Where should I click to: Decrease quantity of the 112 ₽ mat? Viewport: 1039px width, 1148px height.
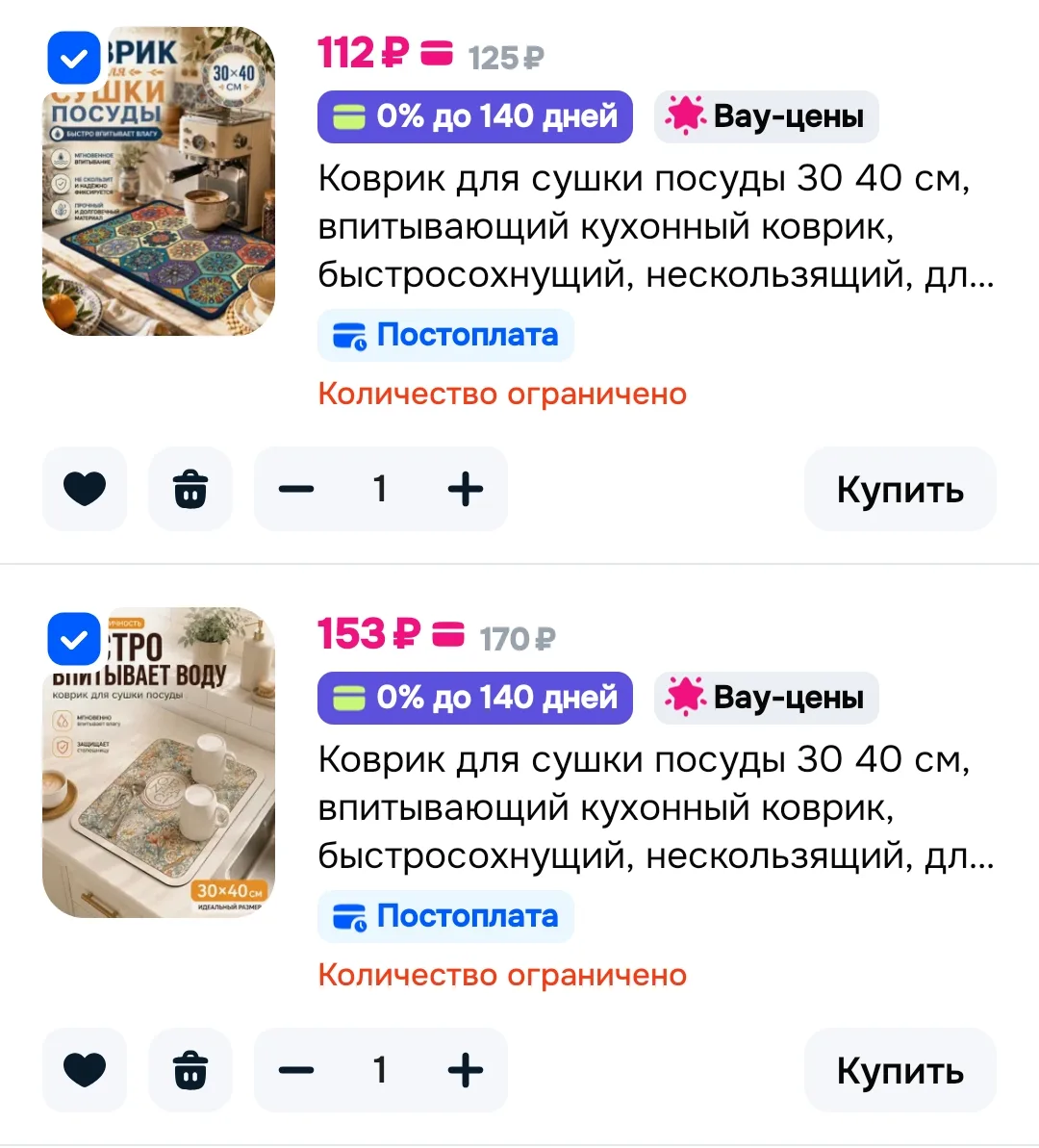(296, 488)
